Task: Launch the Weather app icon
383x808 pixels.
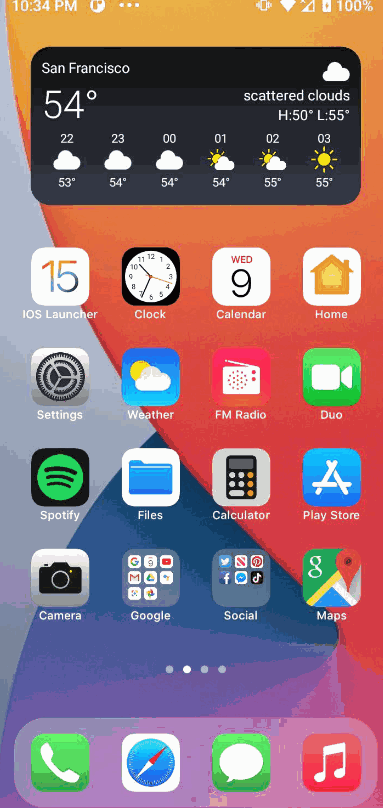Action: click(x=151, y=377)
